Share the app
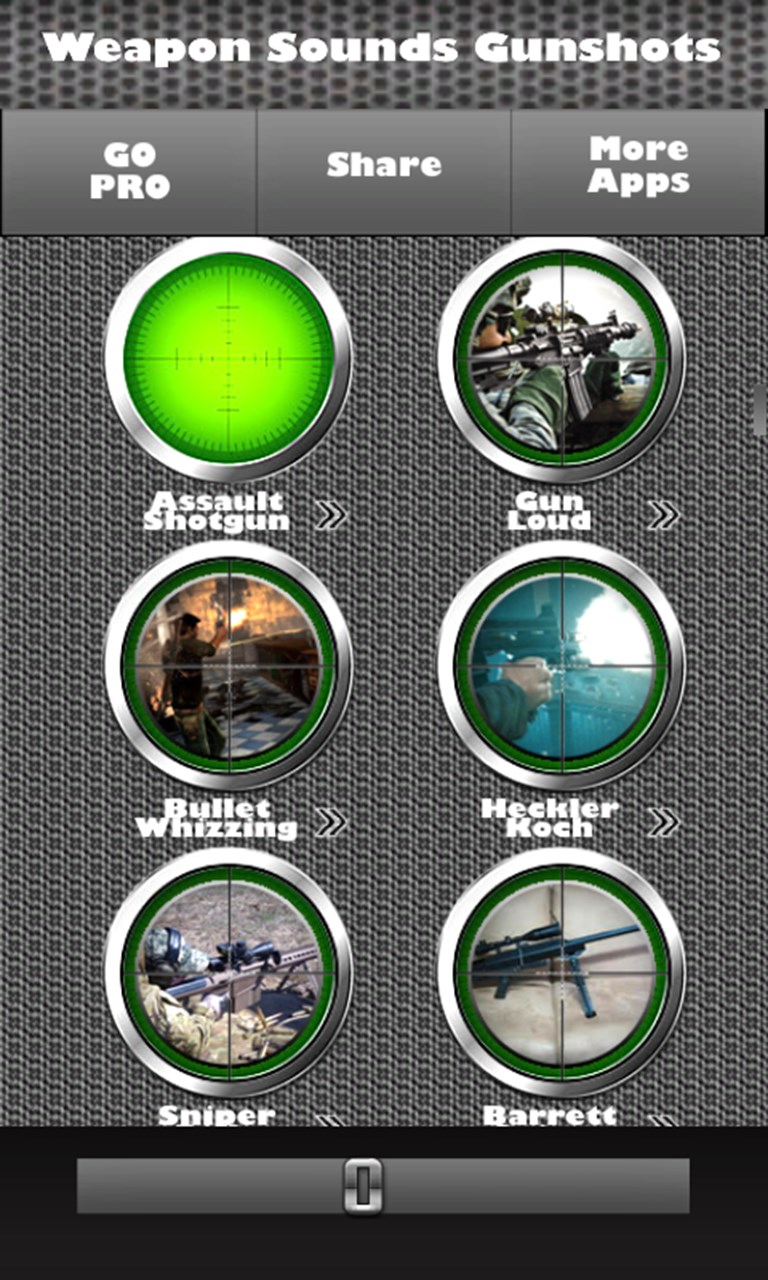The image size is (768, 1280). pos(384,166)
